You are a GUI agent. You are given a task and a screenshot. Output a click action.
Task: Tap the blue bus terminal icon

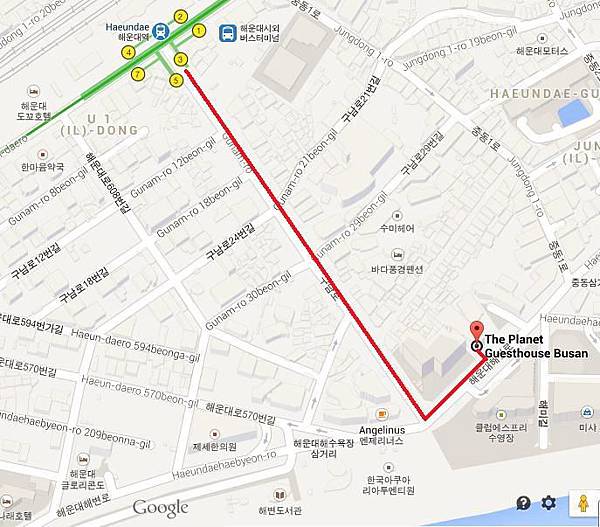pyautogui.click(x=228, y=32)
